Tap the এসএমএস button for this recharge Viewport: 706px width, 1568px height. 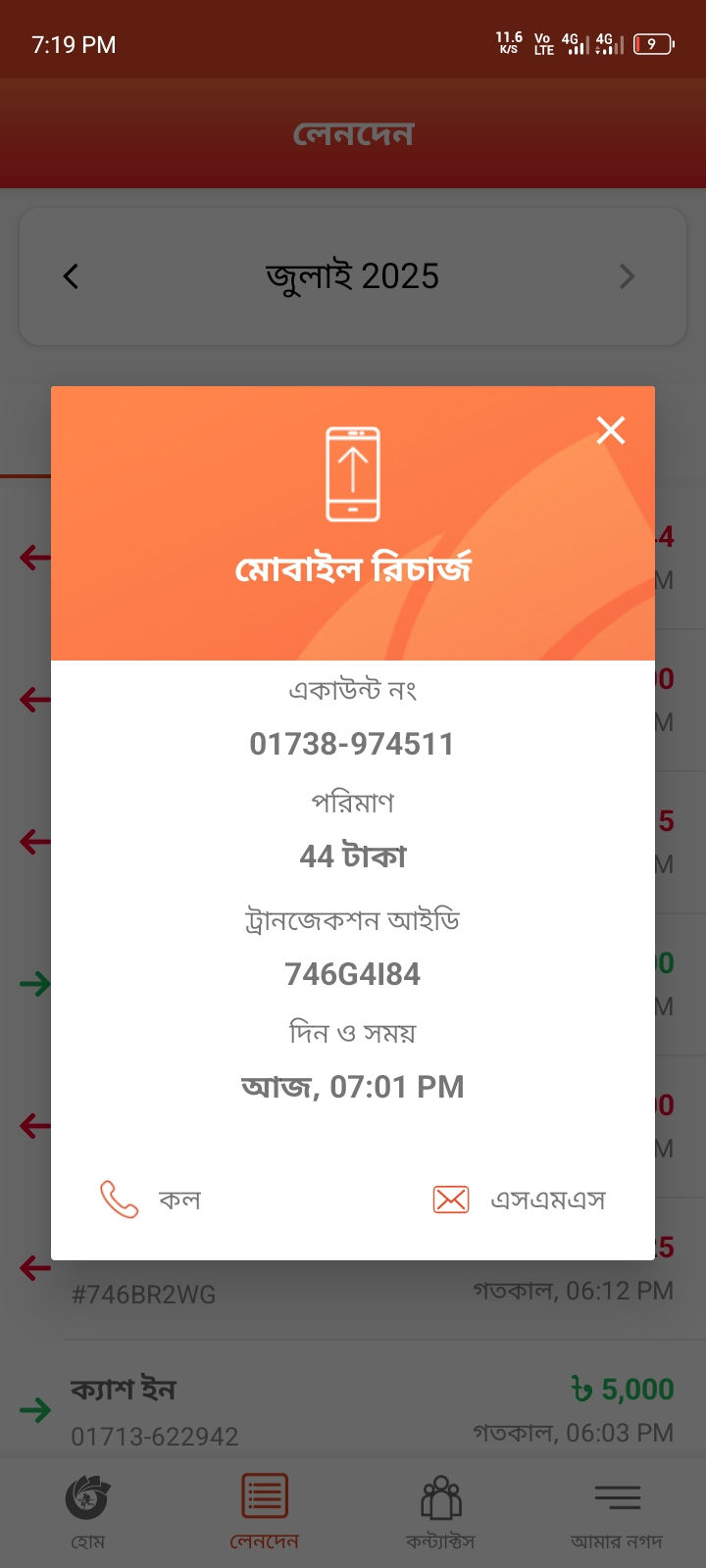pos(520,1200)
